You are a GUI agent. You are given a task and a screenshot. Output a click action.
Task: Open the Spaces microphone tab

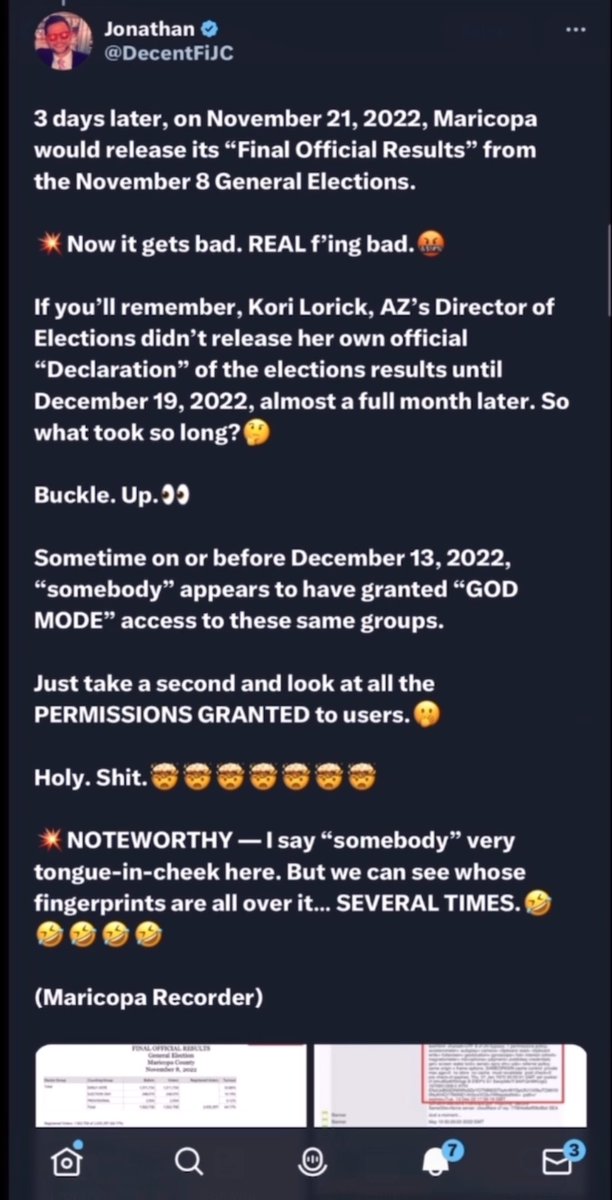pyautogui.click(x=312, y=1161)
